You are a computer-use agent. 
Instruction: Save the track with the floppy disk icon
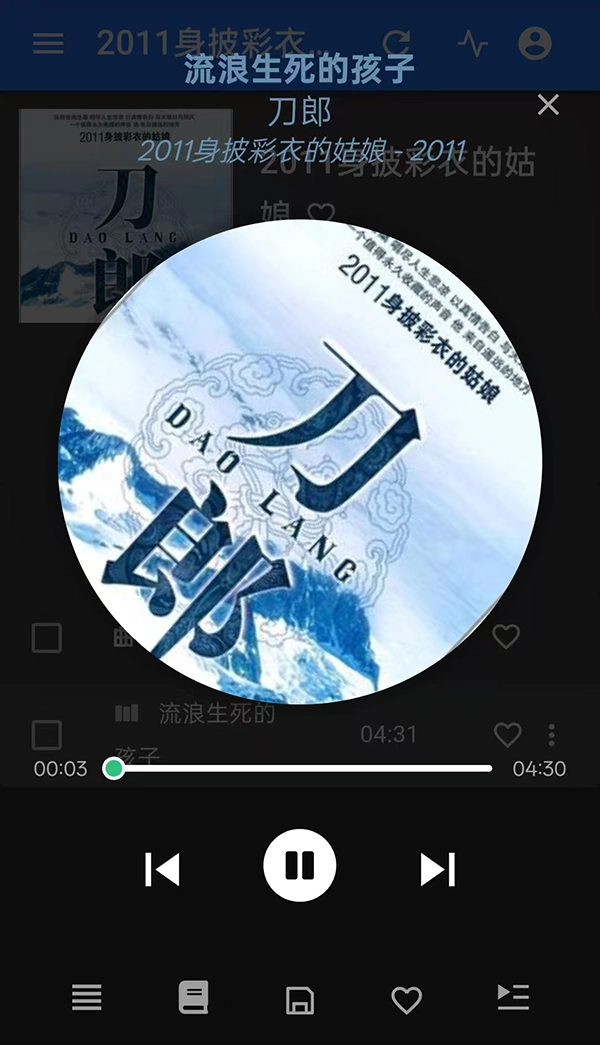pyautogui.click(x=300, y=1000)
